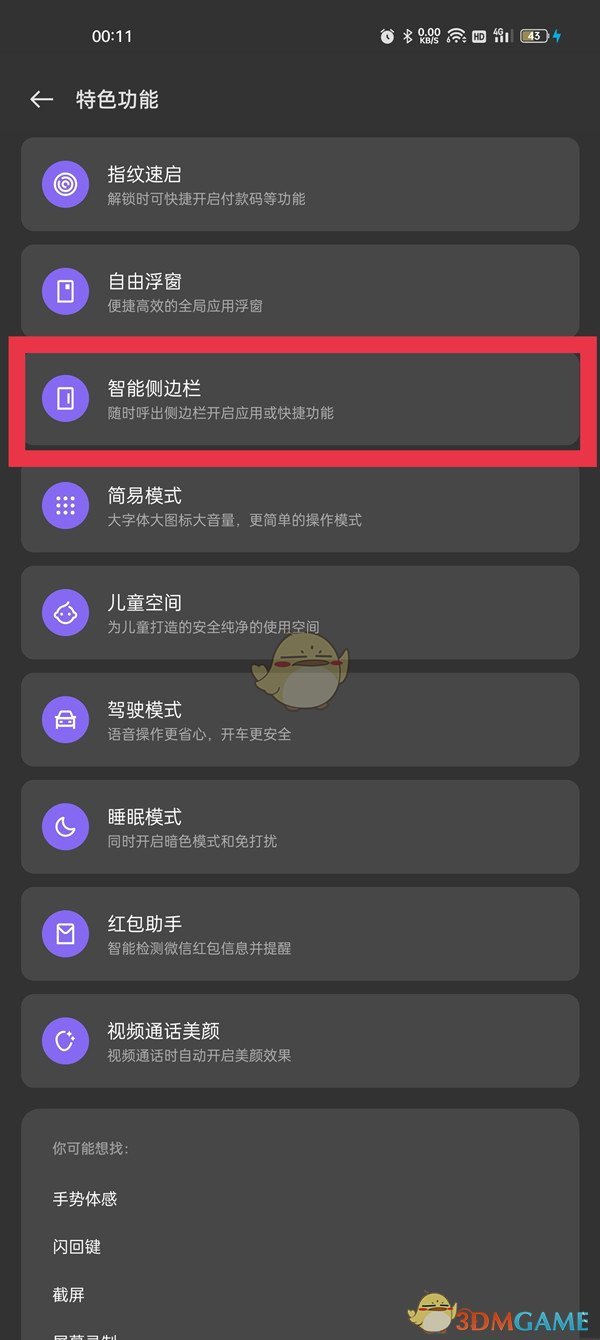Open the 手势体感 suggestion
The width and height of the screenshot is (600, 1340).
[x=86, y=1199]
